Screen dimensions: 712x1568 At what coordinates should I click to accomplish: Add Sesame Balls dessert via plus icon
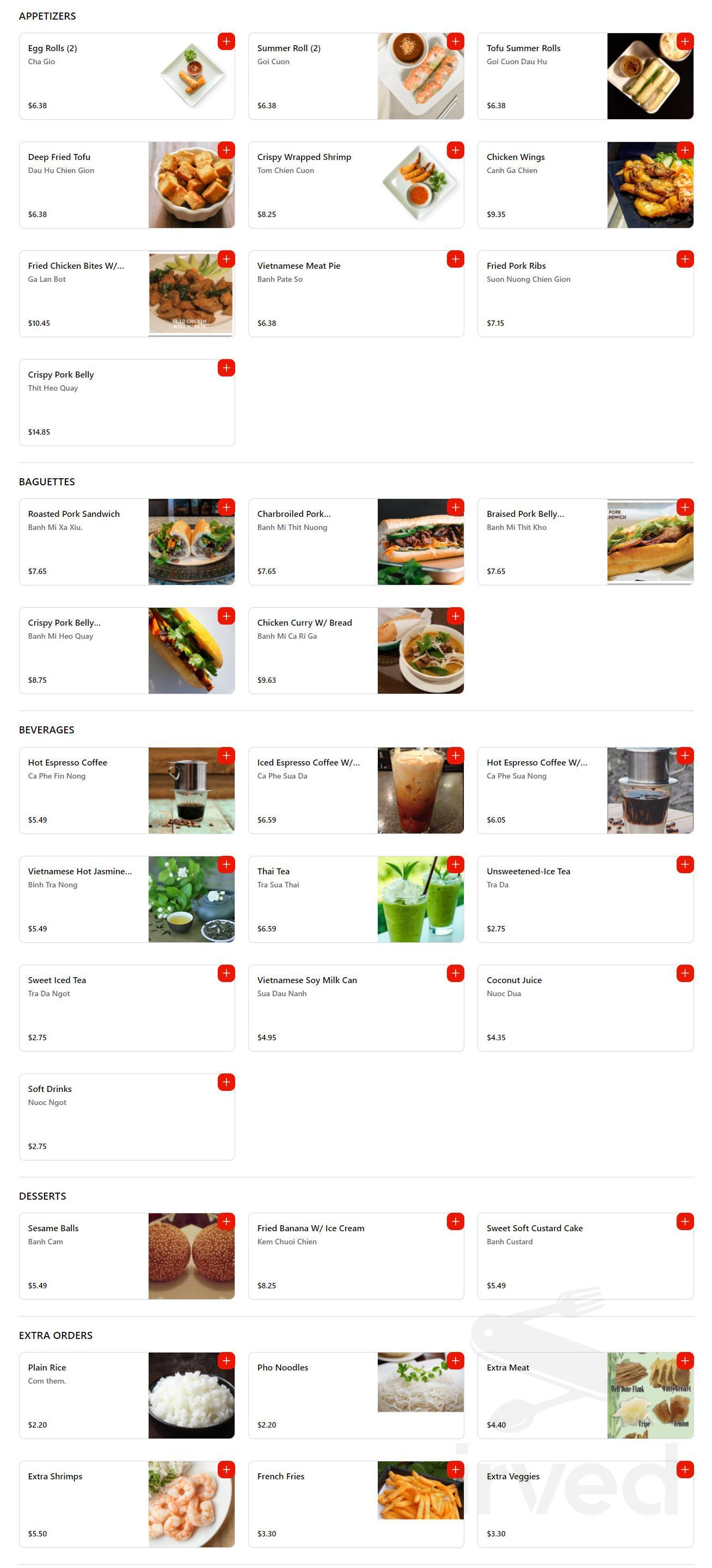pos(226,1221)
